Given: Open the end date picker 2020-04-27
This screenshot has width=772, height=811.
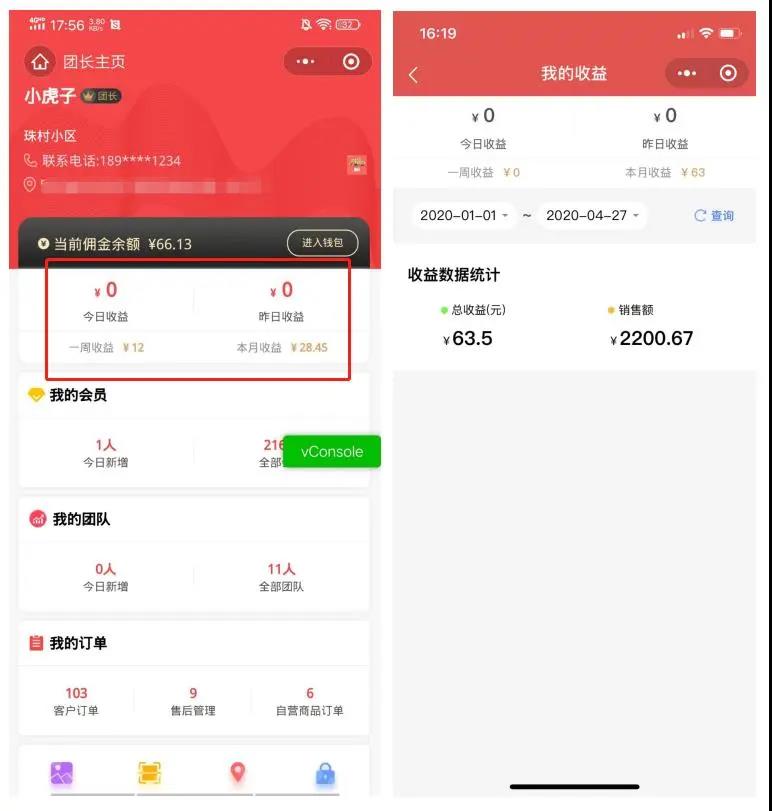Looking at the screenshot, I should click(592, 216).
